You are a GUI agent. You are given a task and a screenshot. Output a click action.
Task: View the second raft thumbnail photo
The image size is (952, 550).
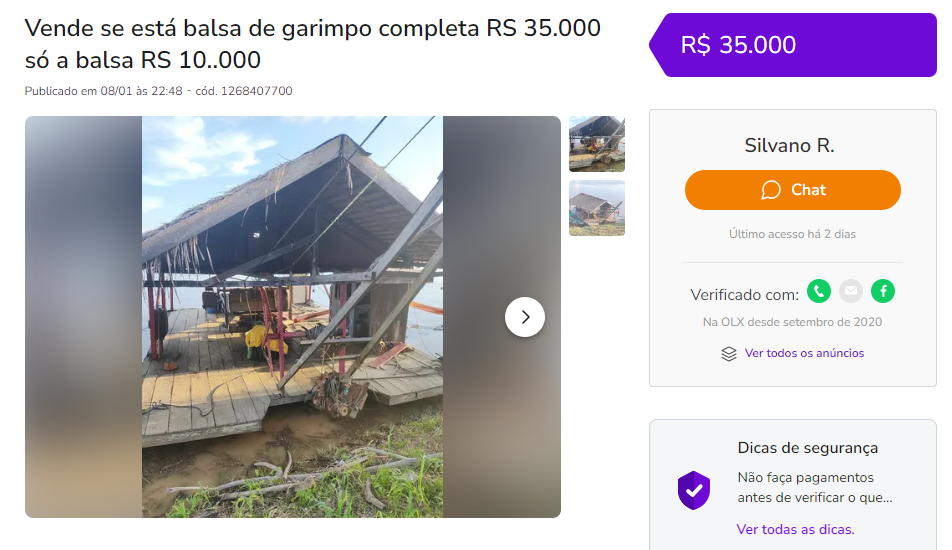coord(597,208)
